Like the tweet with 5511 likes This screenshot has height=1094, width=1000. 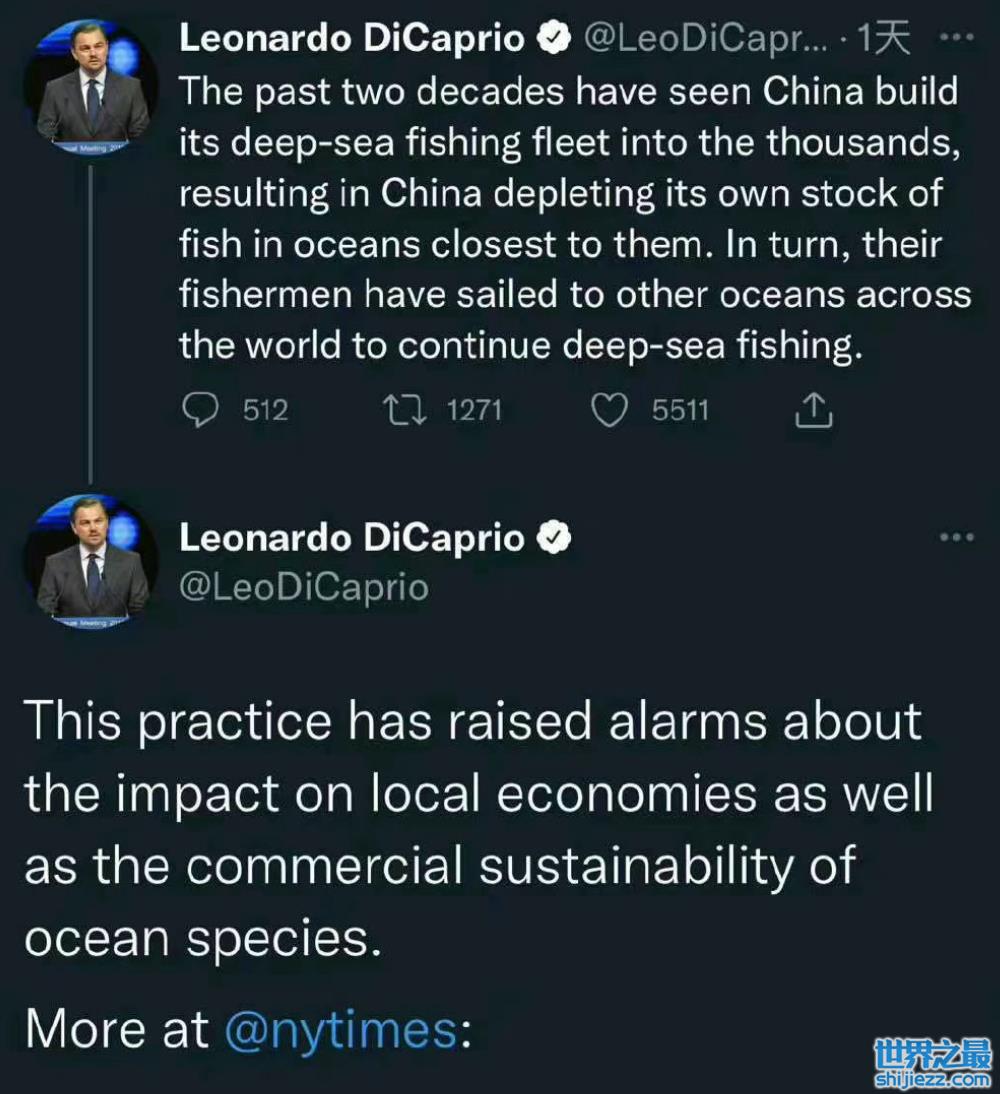(x=610, y=410)
